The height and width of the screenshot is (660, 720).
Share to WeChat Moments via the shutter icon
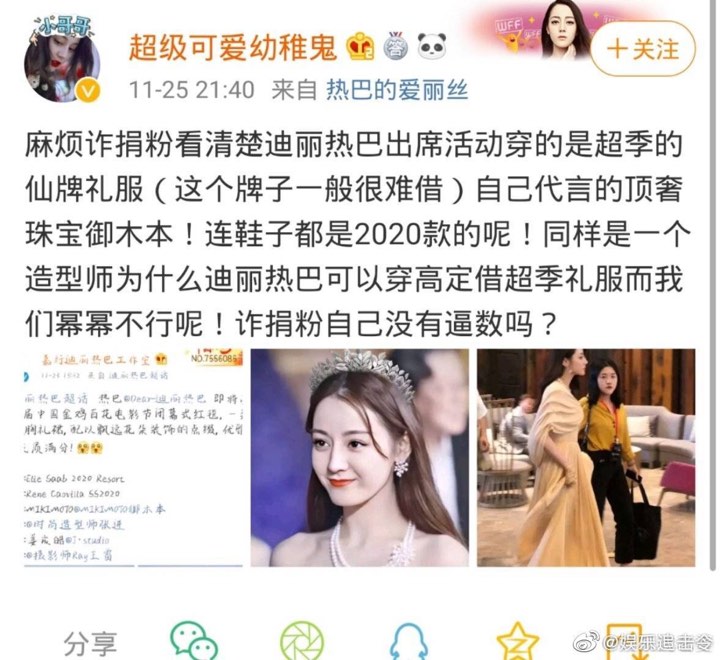click(301, 638)
